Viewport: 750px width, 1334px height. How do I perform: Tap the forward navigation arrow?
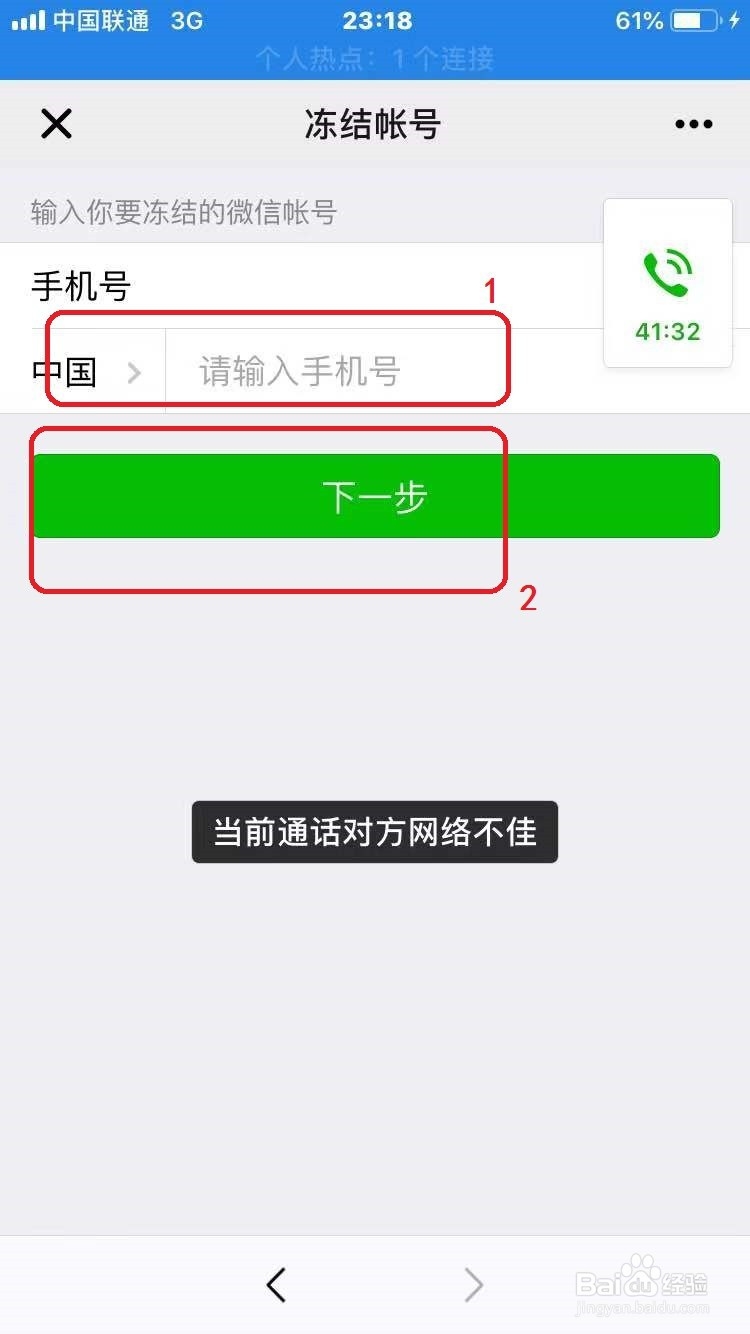click(472, 1285)
